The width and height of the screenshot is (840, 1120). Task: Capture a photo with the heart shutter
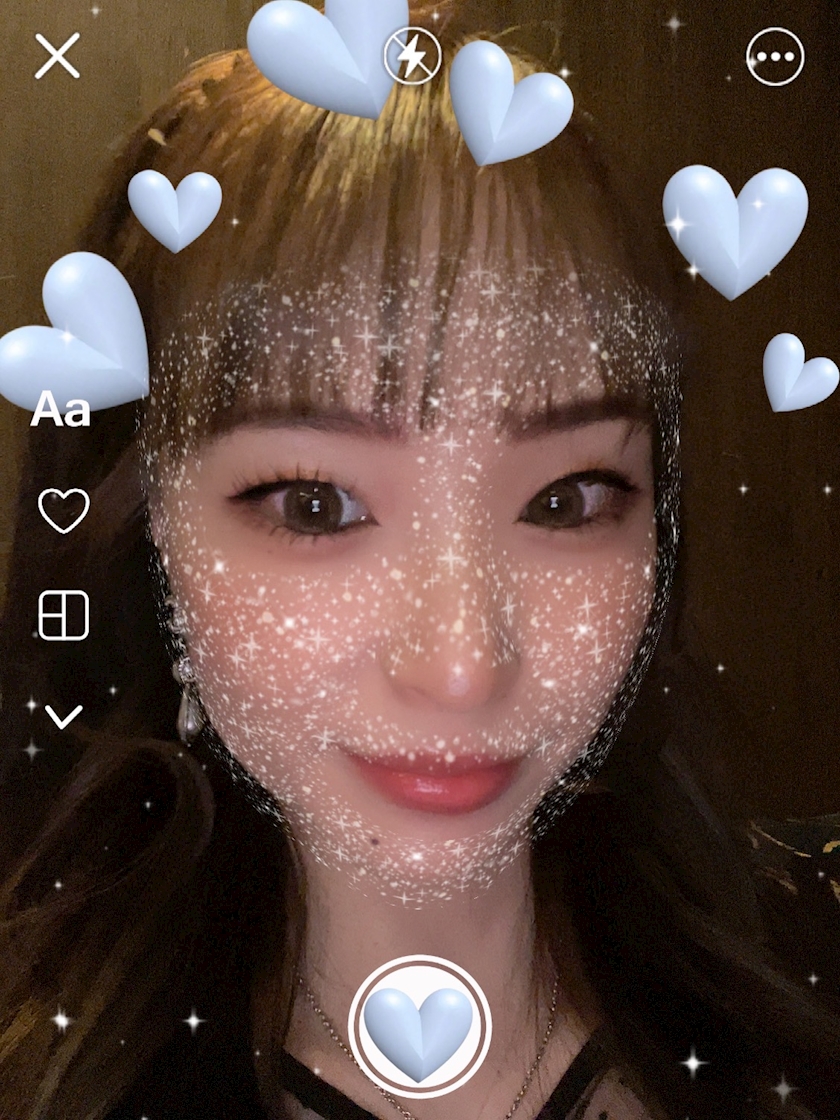[419, 1026]
